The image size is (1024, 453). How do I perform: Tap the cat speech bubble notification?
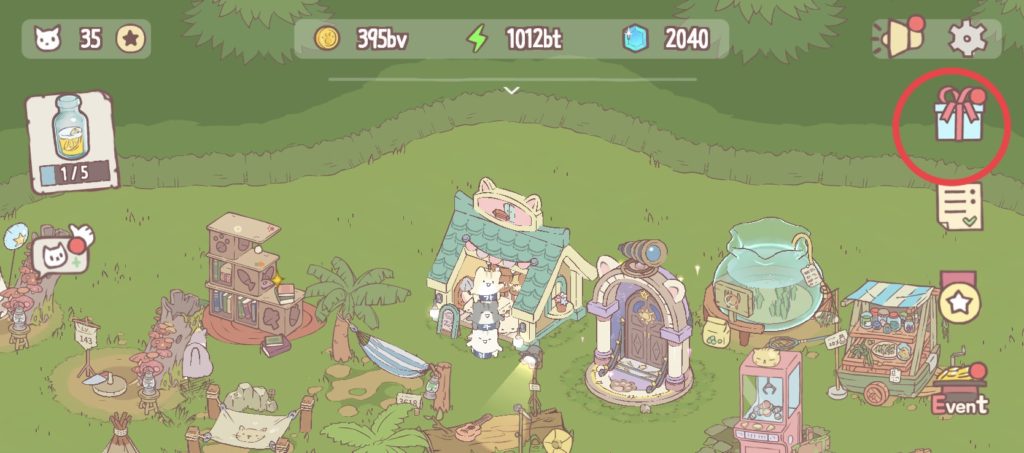60,255
